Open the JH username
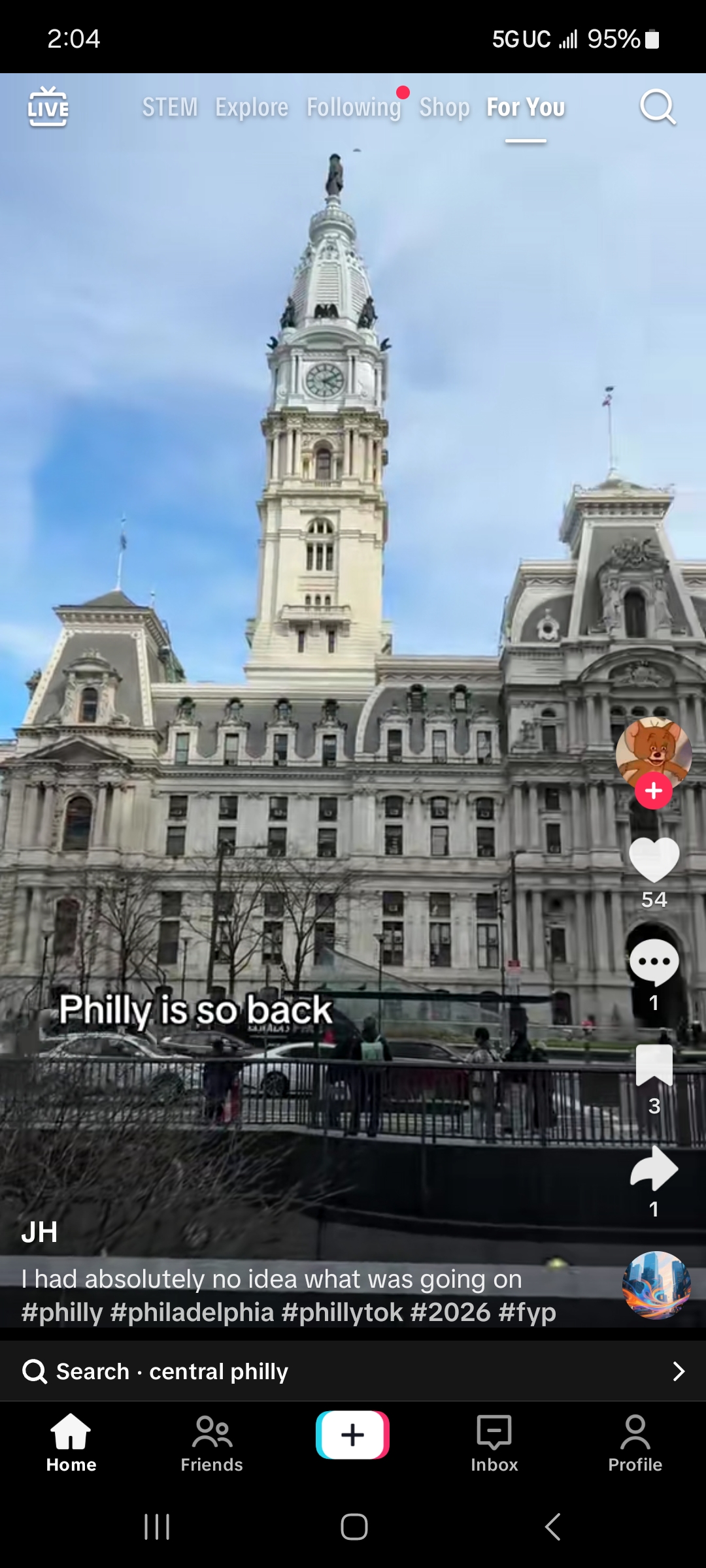 (39, 1232)
